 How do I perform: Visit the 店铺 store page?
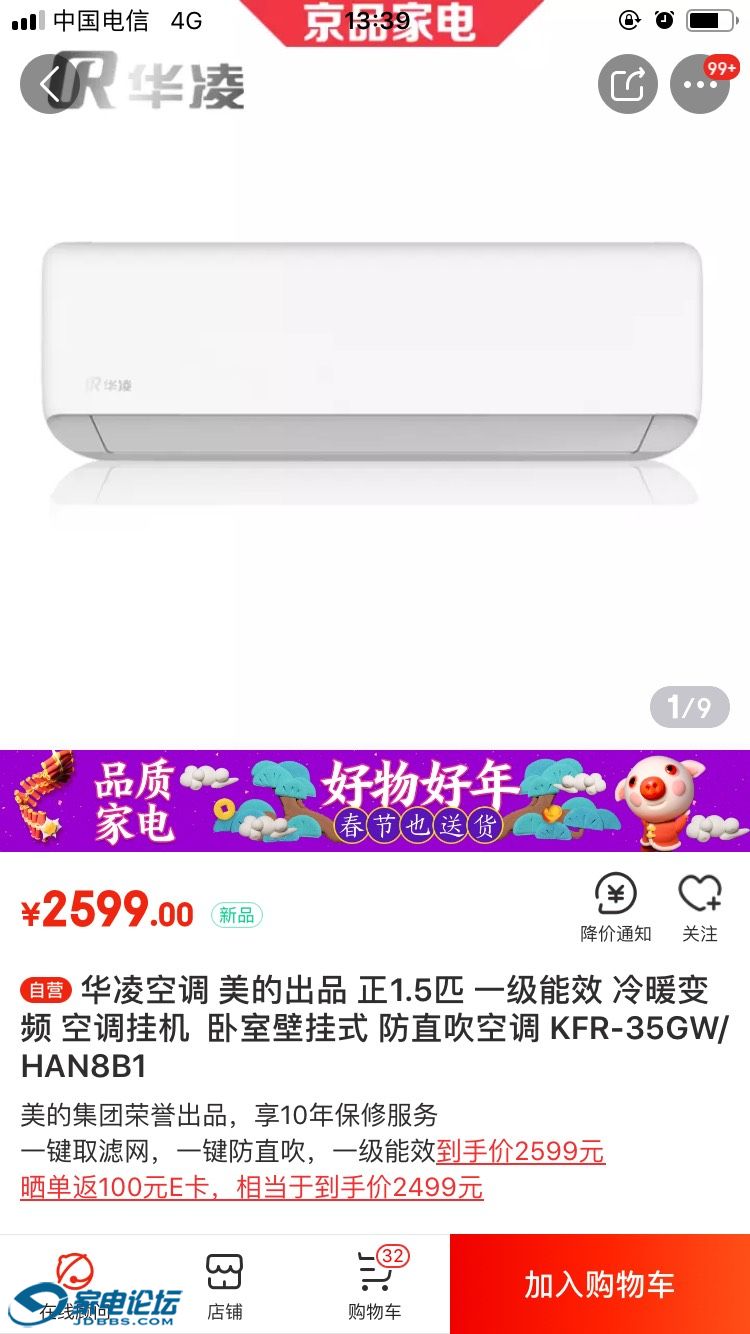[x=225, y=1284]
